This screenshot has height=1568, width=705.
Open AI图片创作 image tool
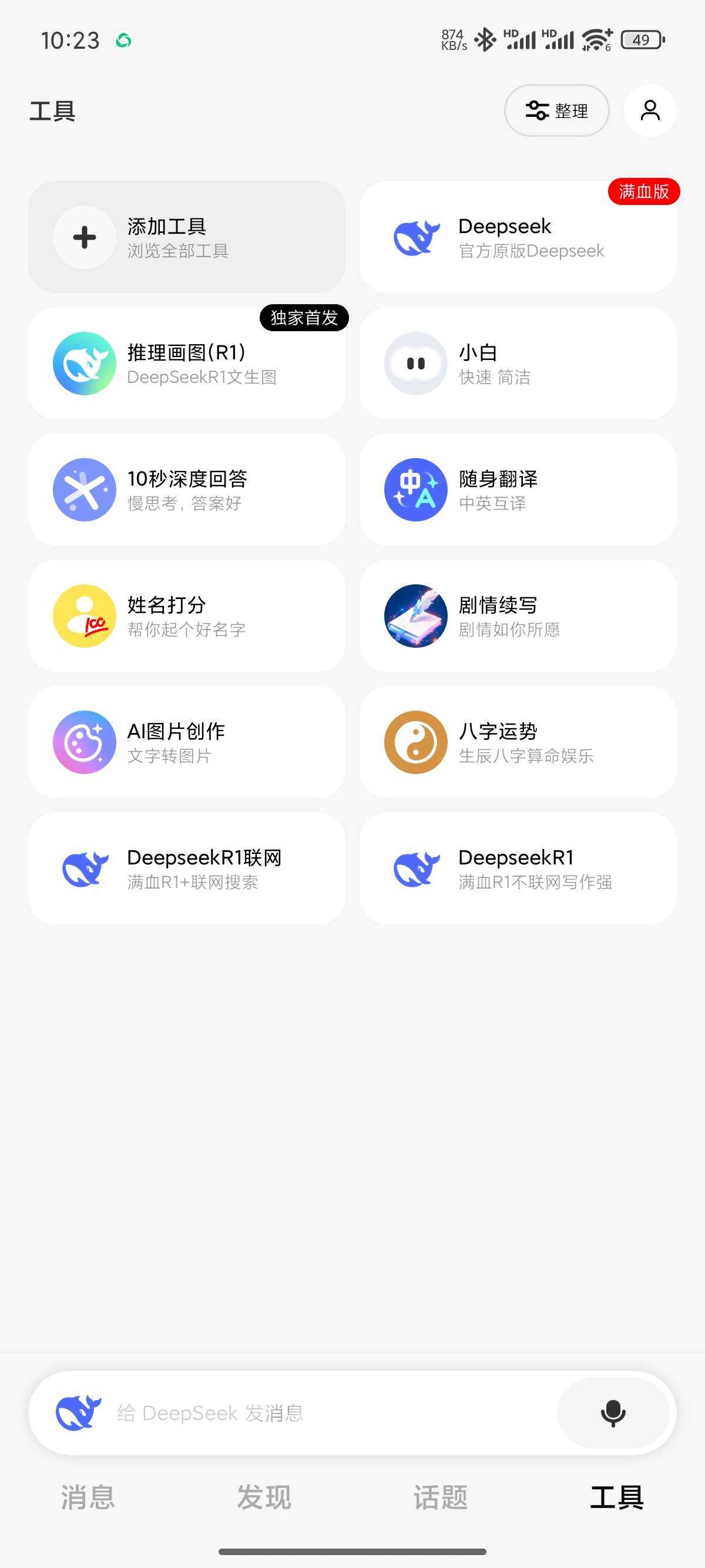pyautogui.click(x=187, y=742)
